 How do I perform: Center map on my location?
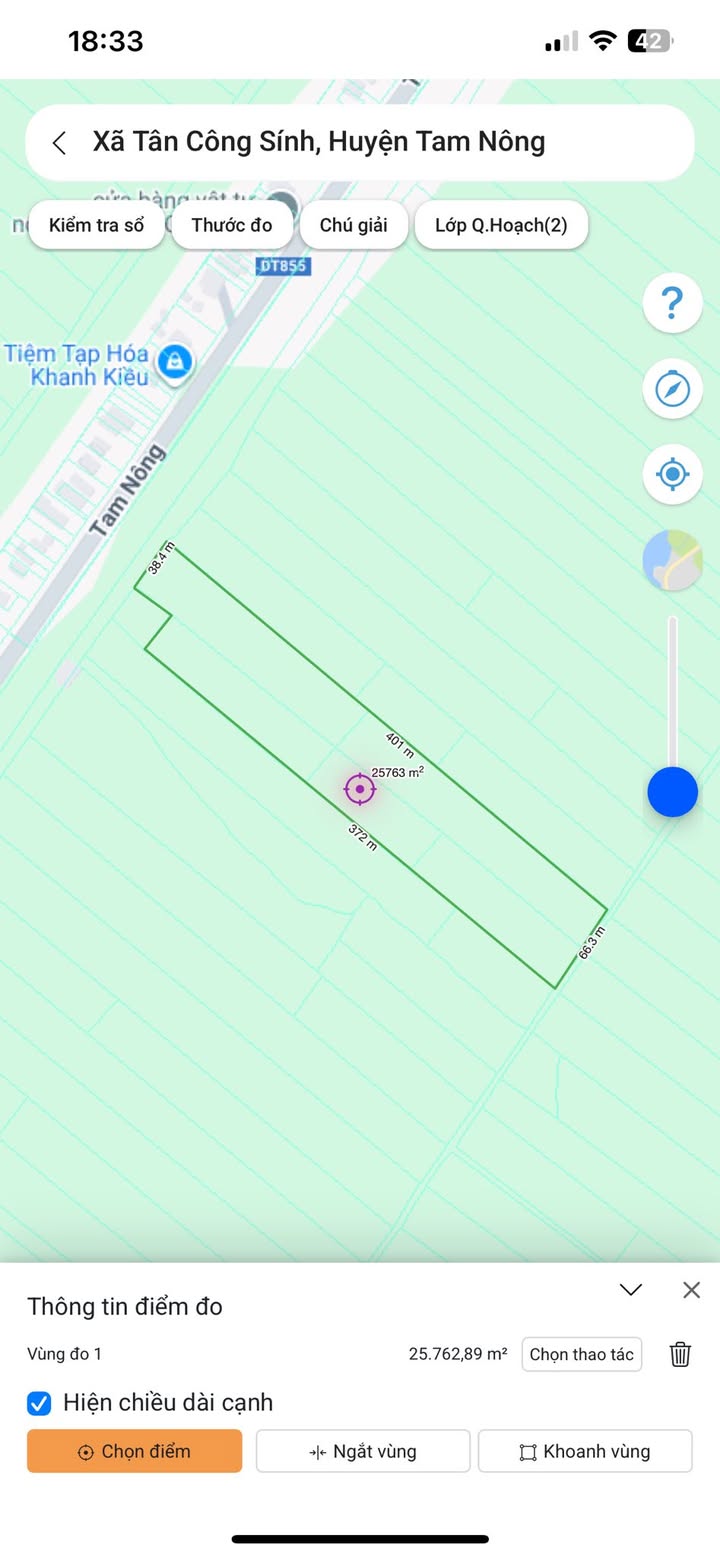tap(672, 474)
